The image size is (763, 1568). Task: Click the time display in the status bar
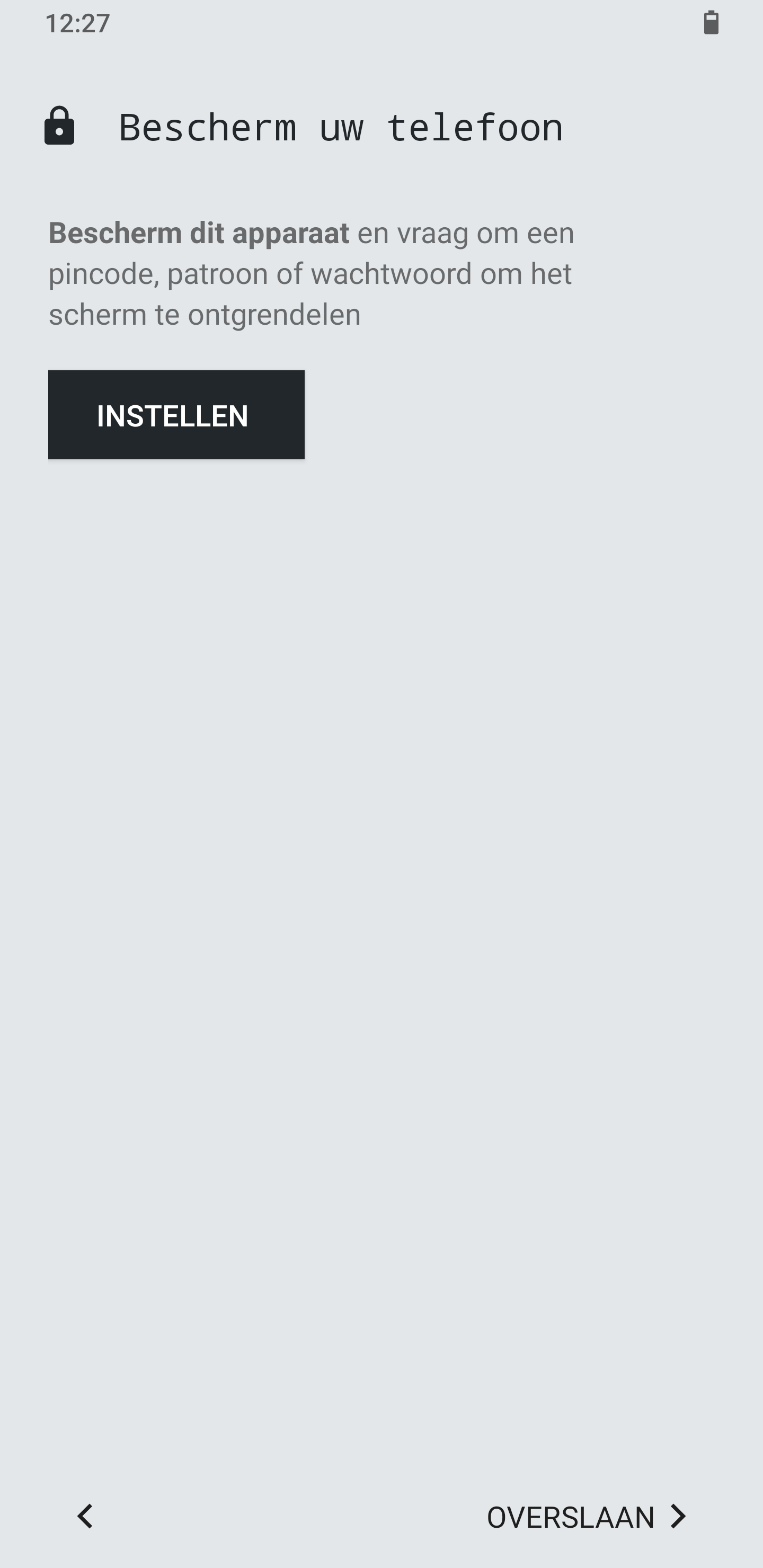pyautogui.click(x=78, y=24)
